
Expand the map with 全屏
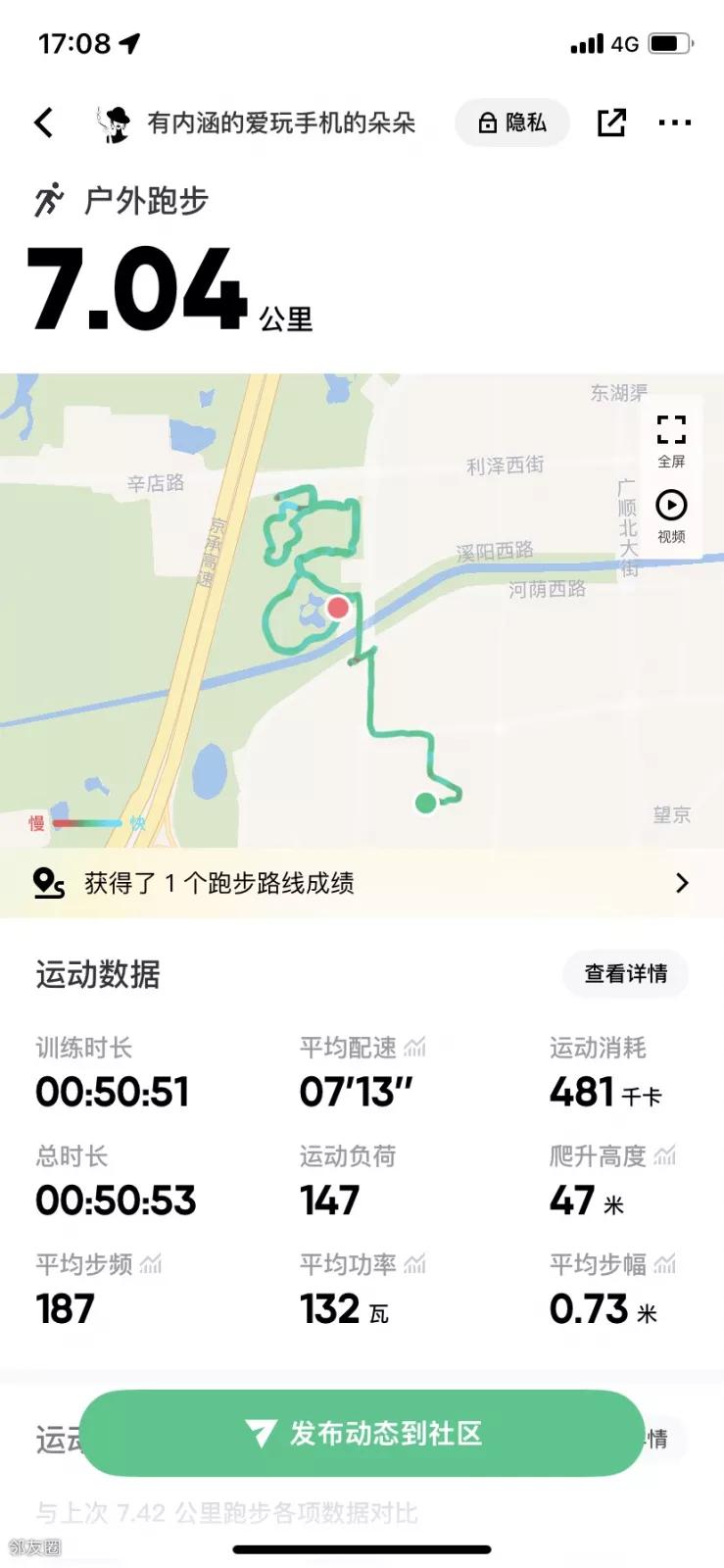(671, 439)
